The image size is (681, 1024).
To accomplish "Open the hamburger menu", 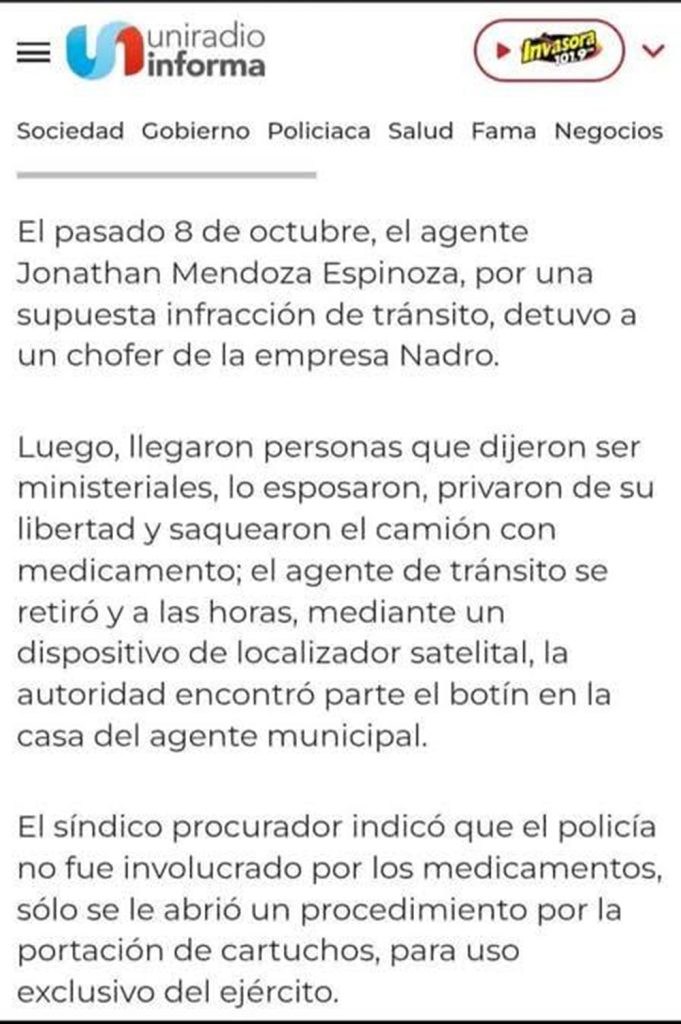I will (x=34, y=53).
